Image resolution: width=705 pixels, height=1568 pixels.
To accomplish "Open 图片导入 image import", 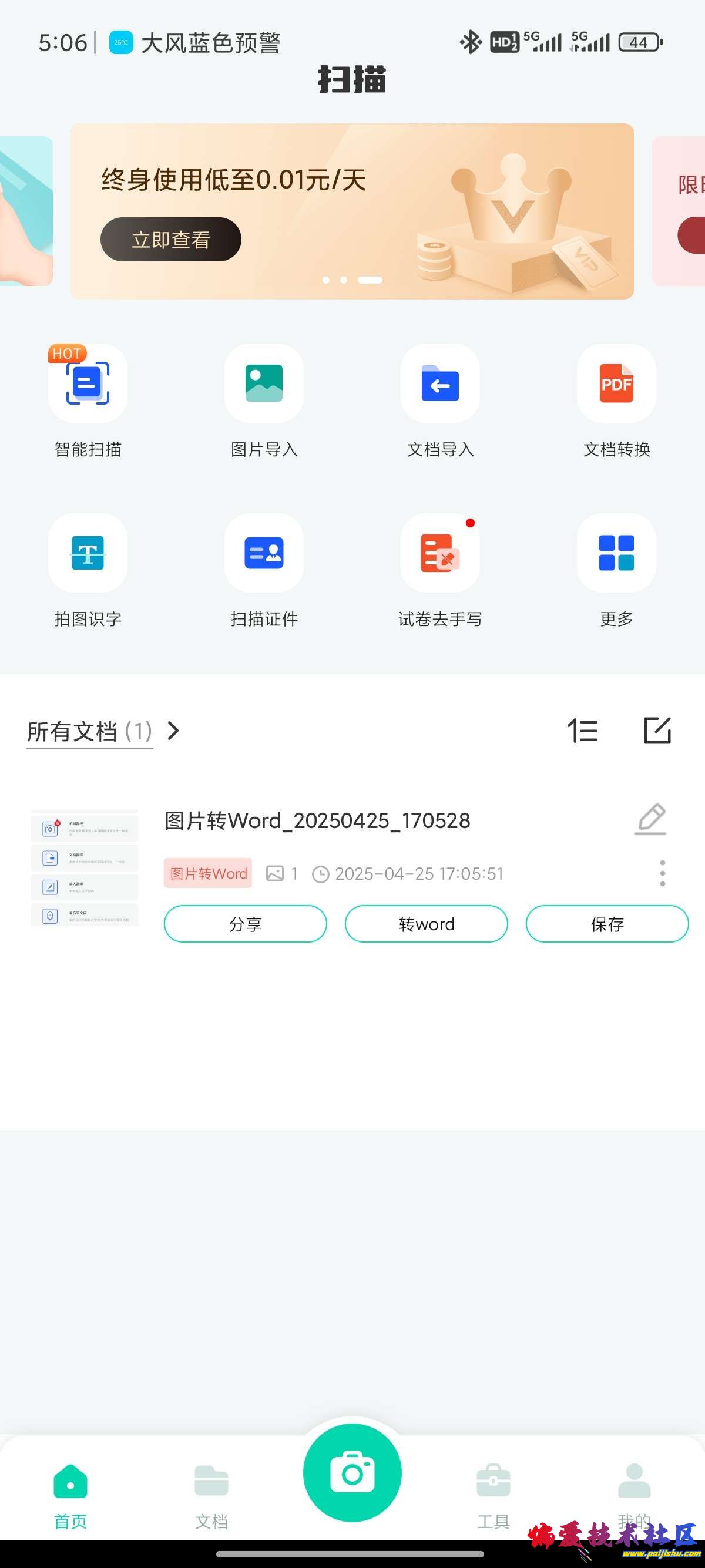I will (264, 384).
